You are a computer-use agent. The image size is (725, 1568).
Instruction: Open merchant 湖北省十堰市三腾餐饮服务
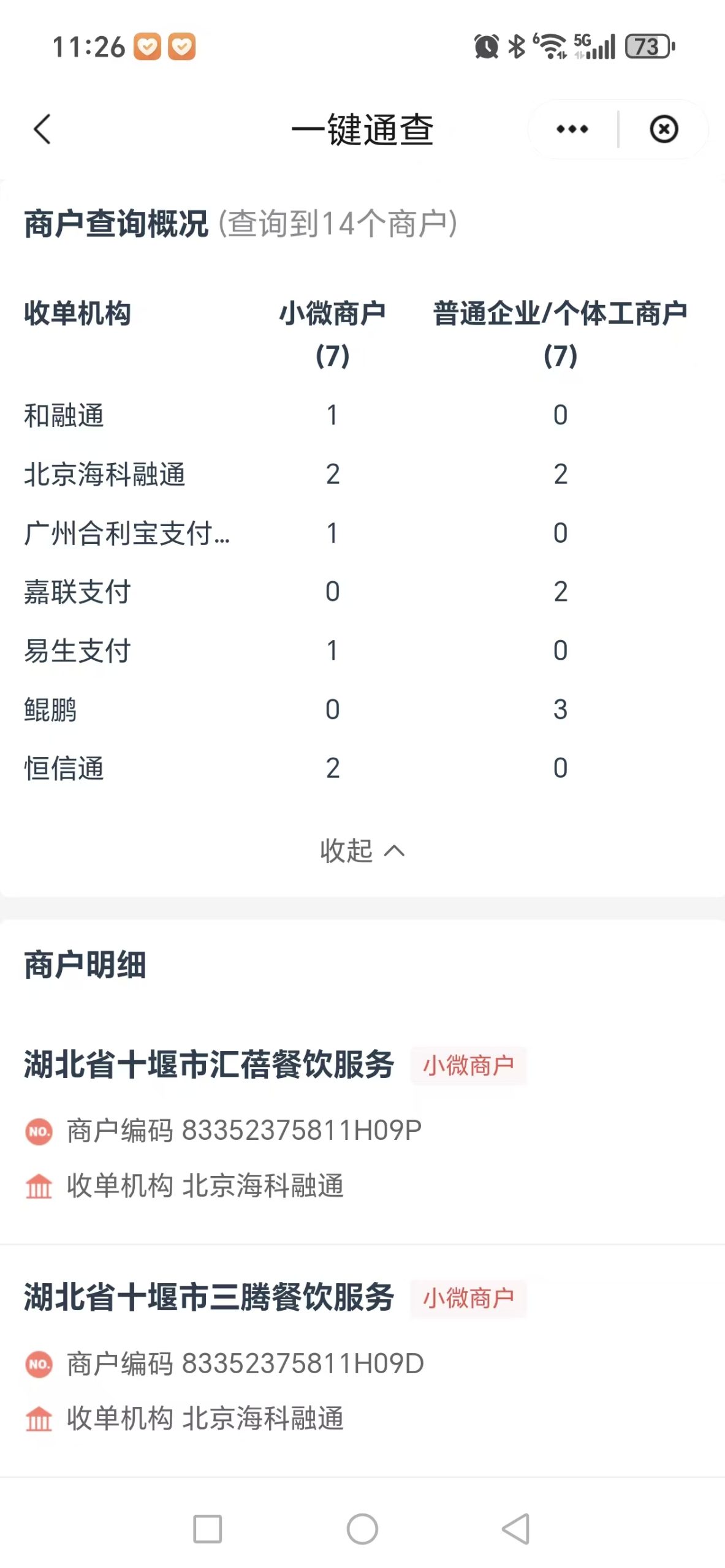click(209, 1298)
